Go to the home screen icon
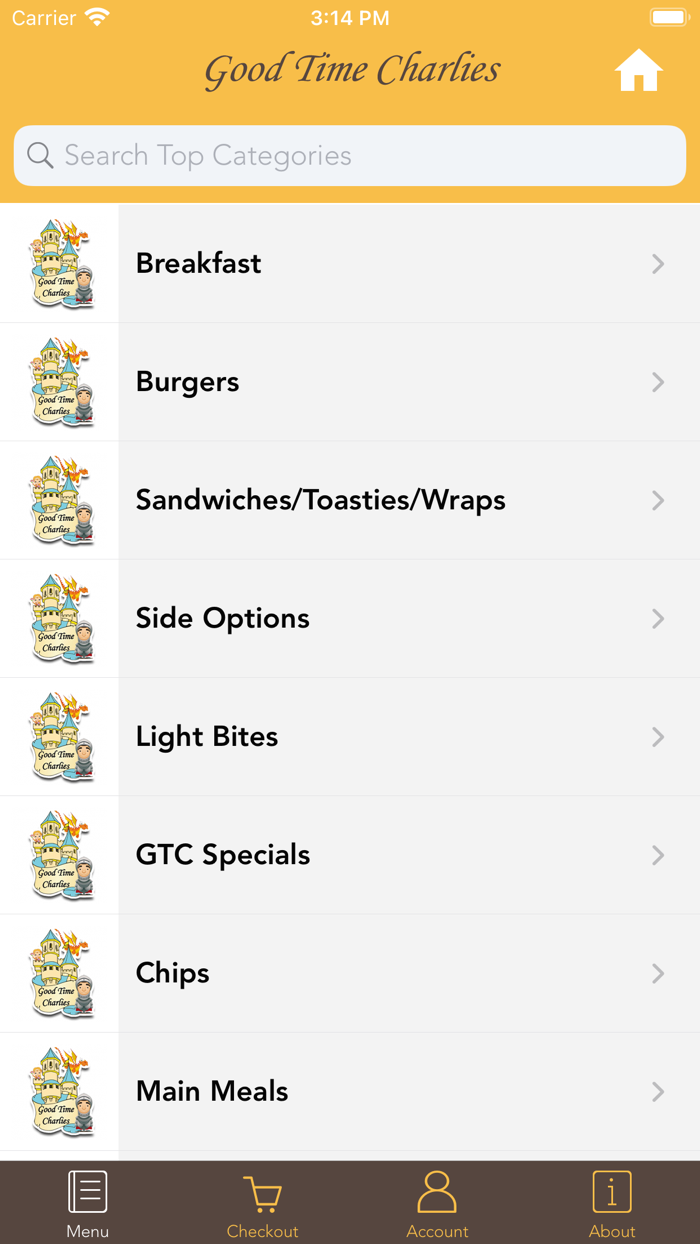The image size is (700, 1244). pyautogui.click(x=638, y=71)
